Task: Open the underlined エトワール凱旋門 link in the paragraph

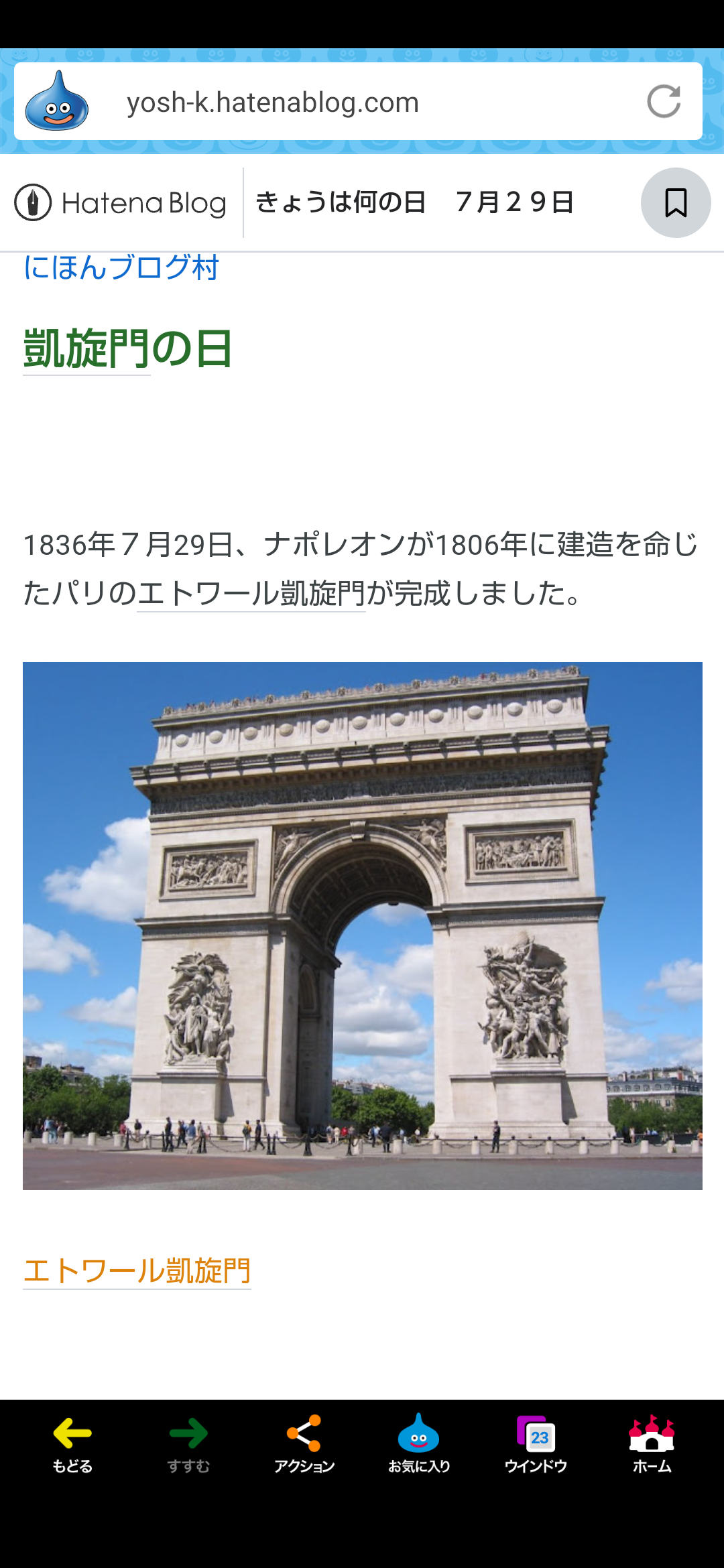Action: [x=251, y=594]
